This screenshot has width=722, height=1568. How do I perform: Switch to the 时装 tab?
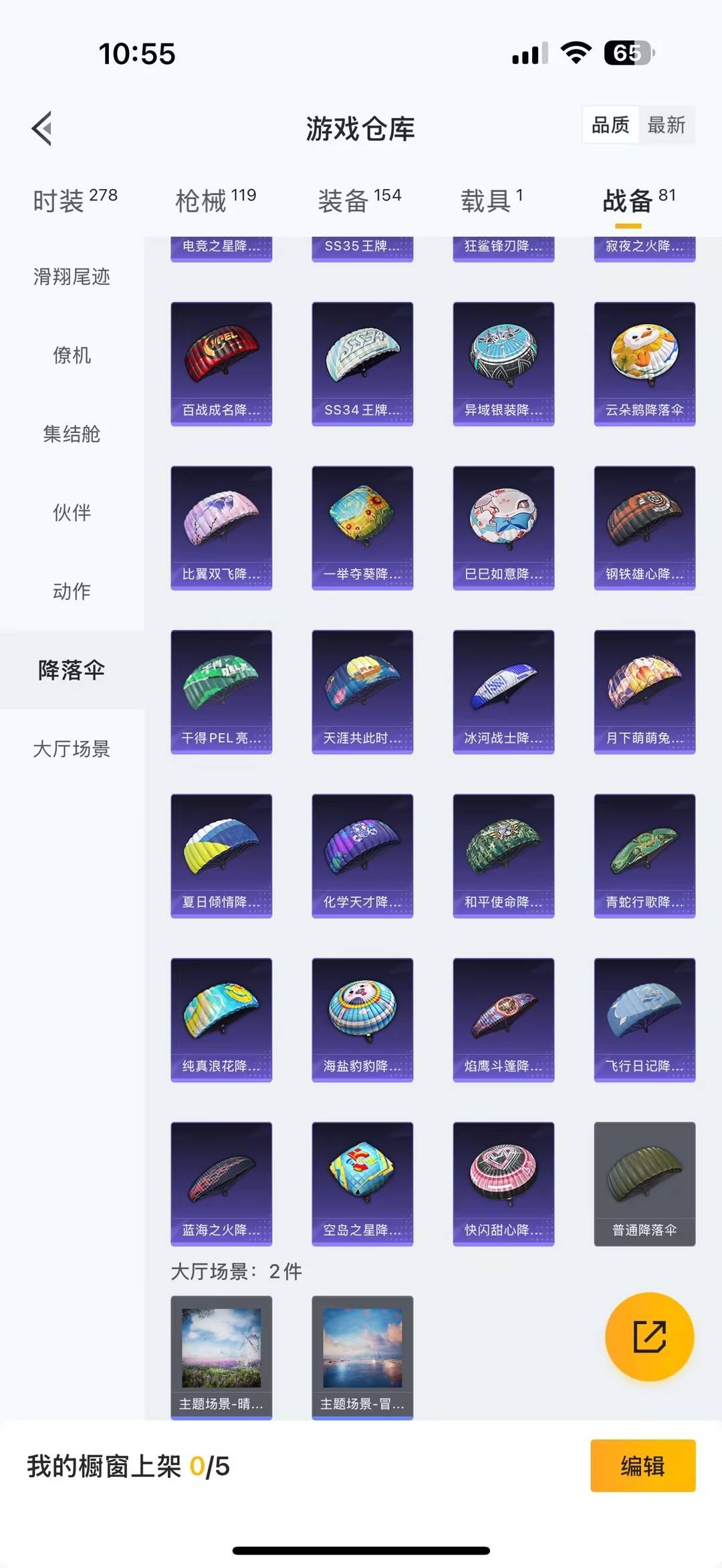(x=75, y=200)
